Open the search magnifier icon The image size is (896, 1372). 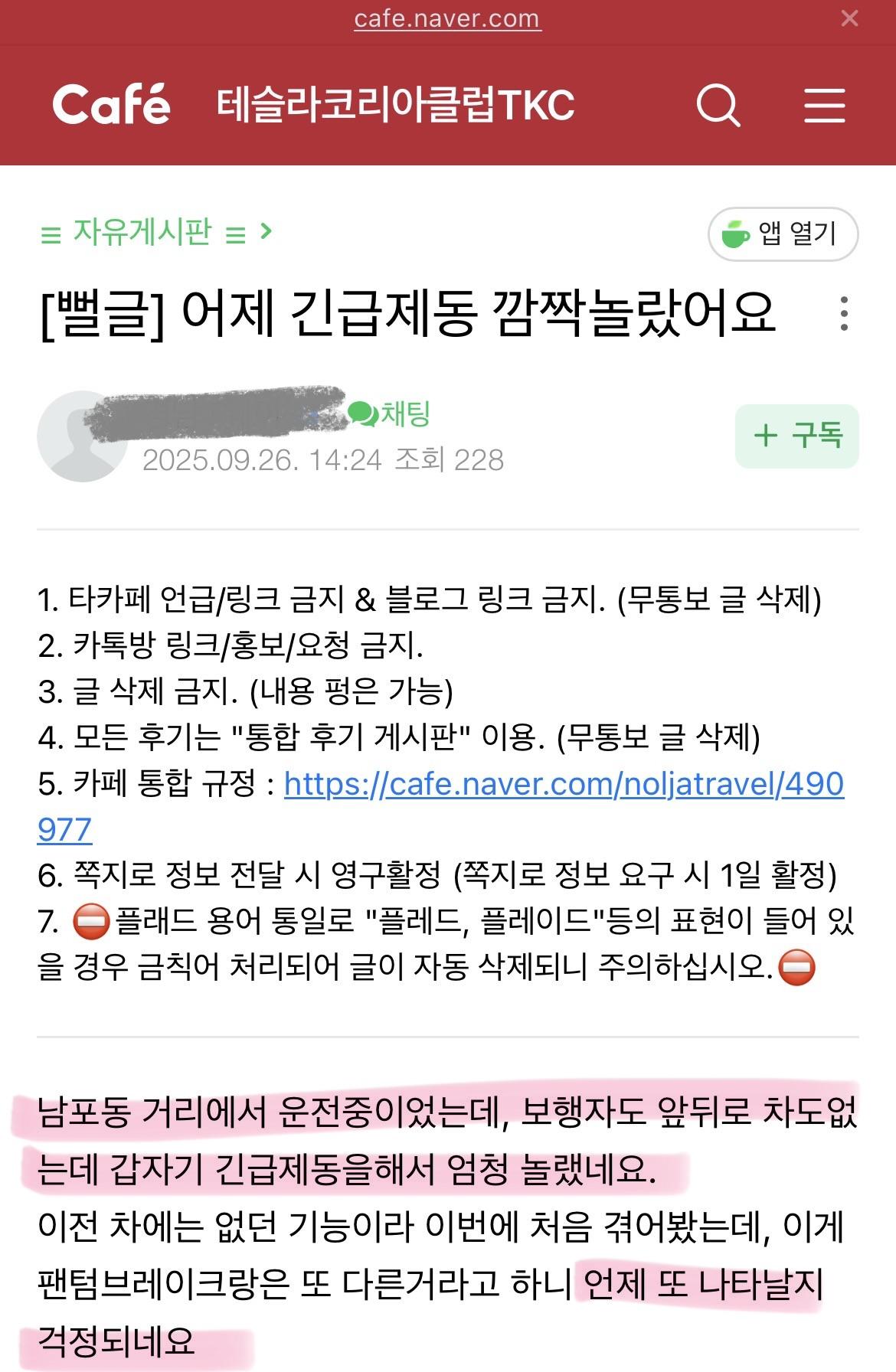pyautogui.click(x=718, y=106)
